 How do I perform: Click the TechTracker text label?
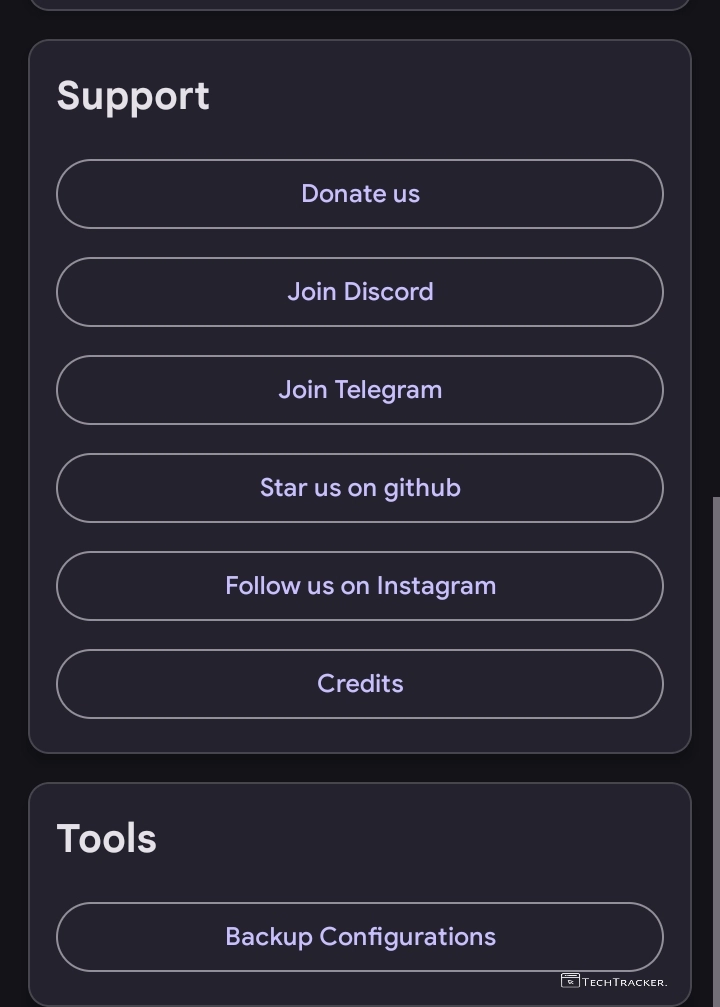pos(622,981)
